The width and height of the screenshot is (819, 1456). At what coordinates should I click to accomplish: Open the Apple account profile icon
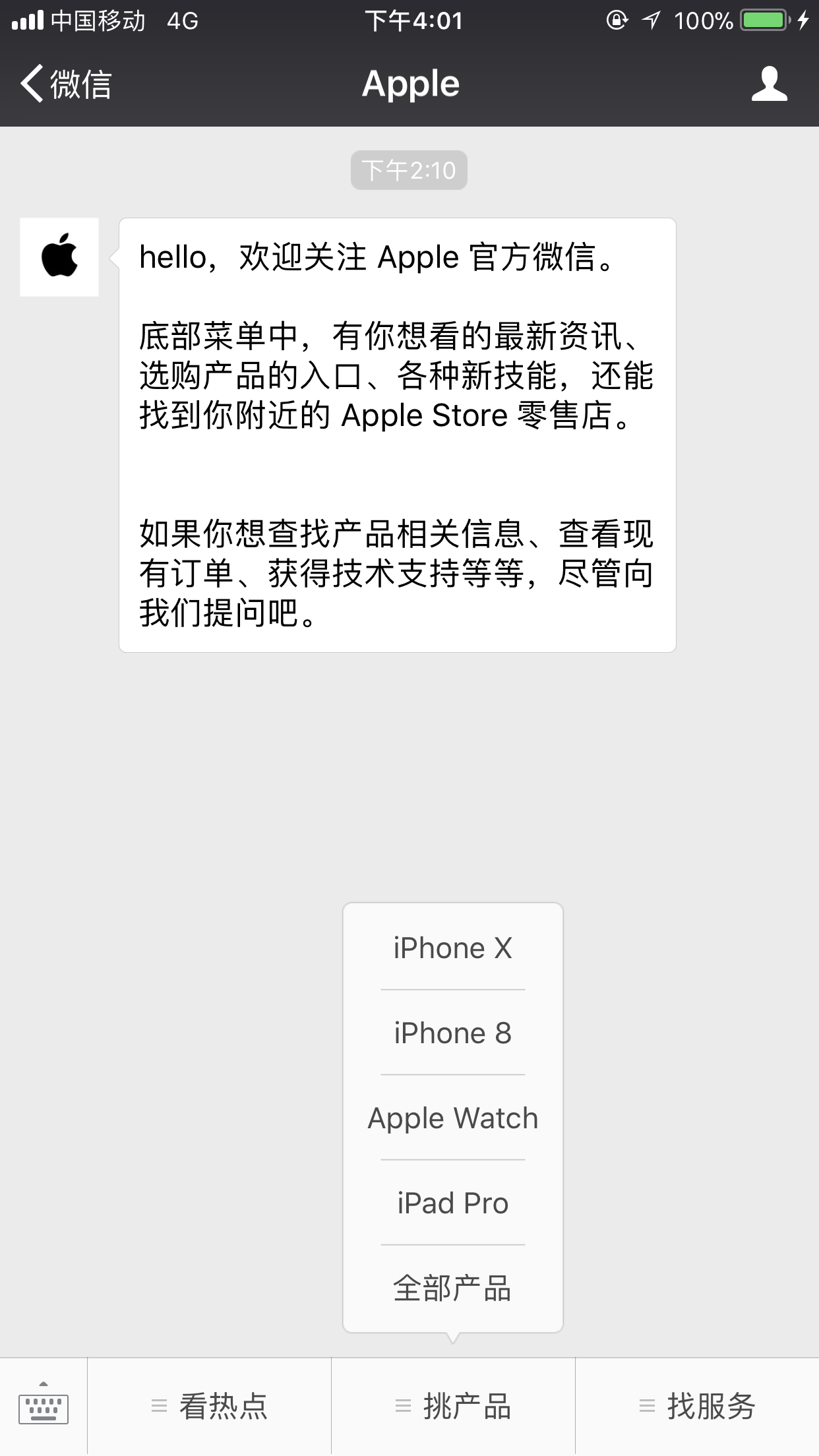click(x=769, y=84)
